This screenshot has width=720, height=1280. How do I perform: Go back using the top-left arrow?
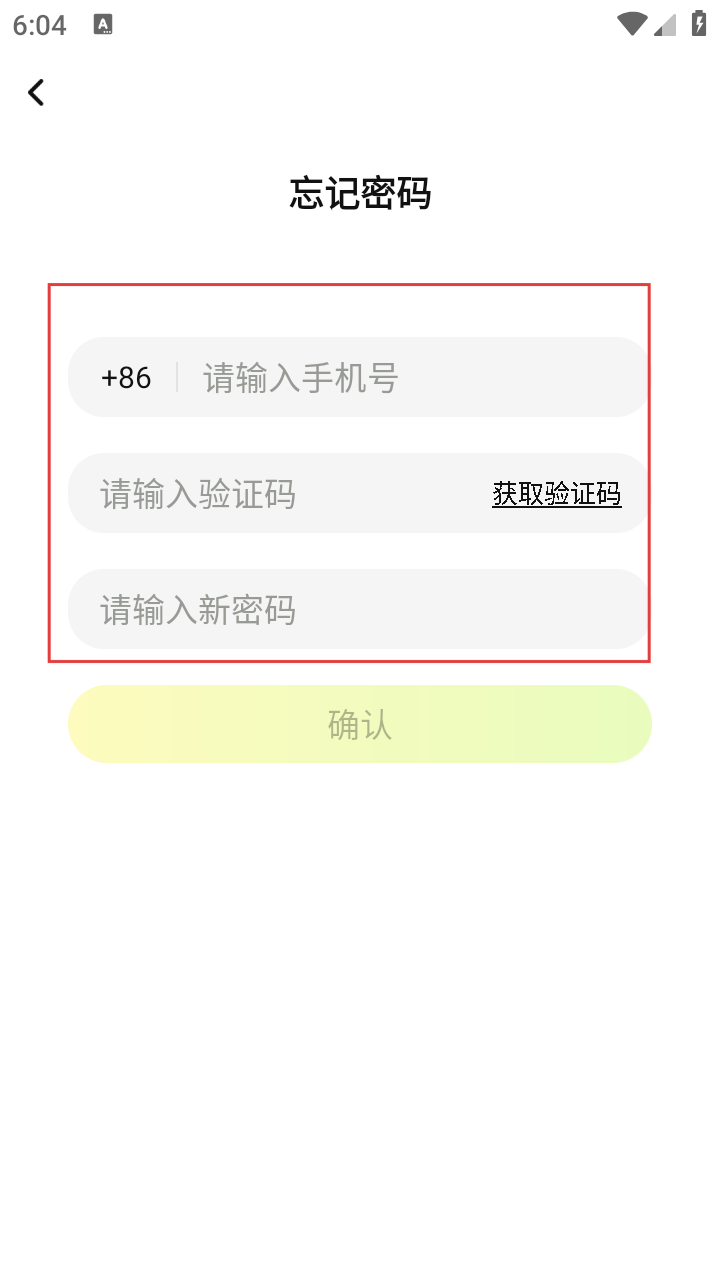tap(36, 93)
